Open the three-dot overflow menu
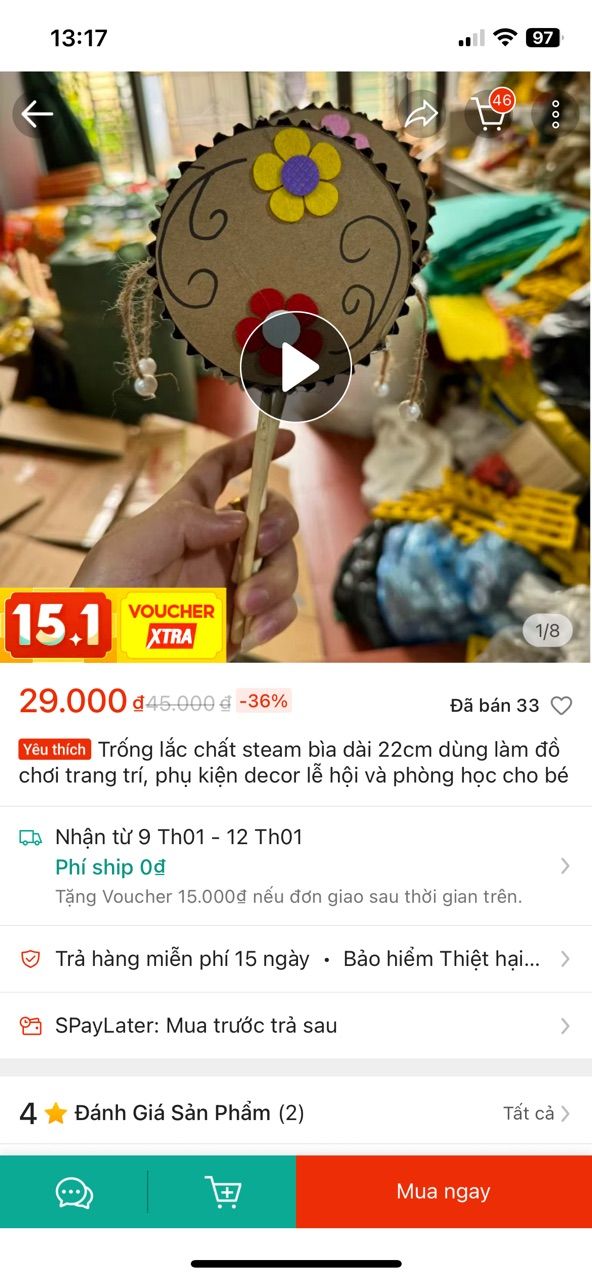Viewport: 592px width, 1280px height. (x=556, y=114)
